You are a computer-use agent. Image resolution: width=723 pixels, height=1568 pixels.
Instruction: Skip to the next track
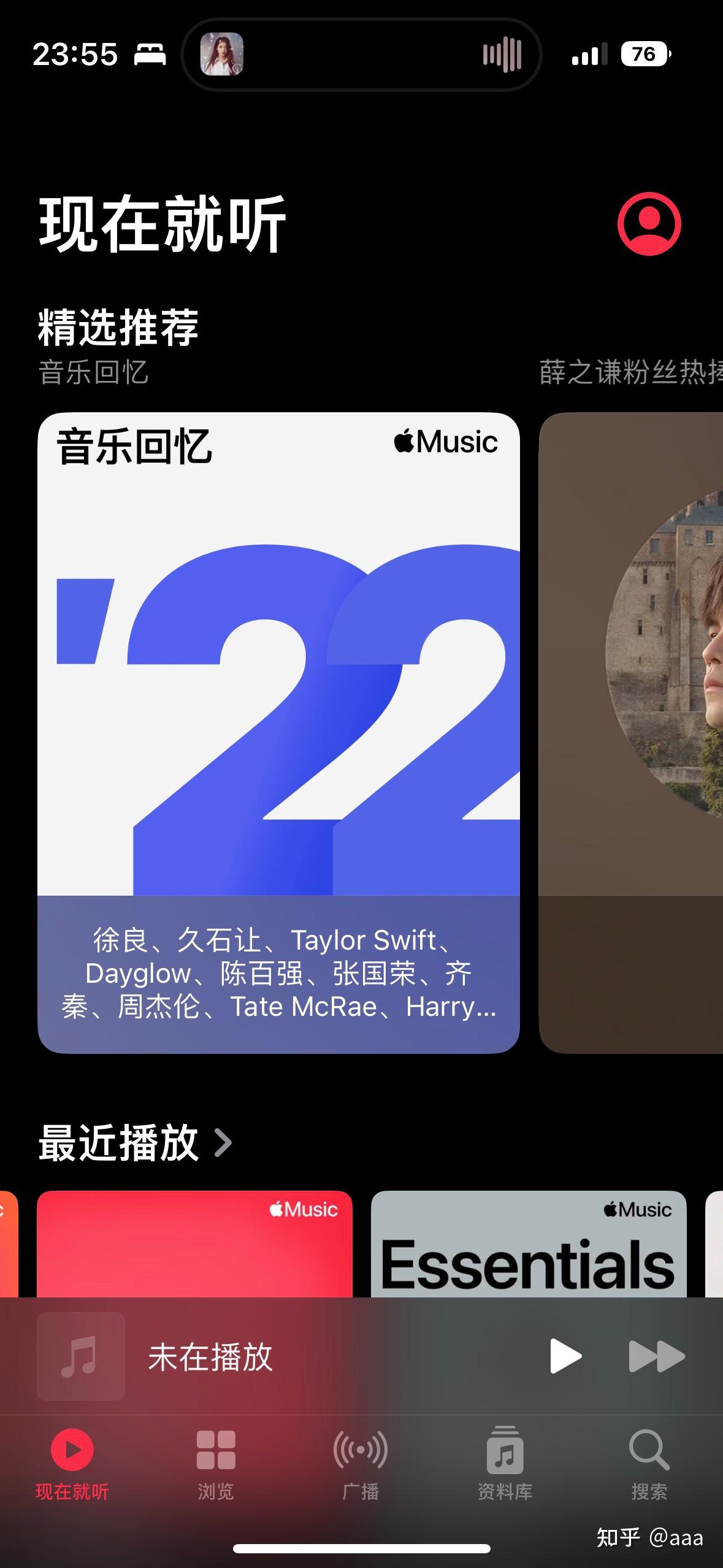(x=656, y=1356)
